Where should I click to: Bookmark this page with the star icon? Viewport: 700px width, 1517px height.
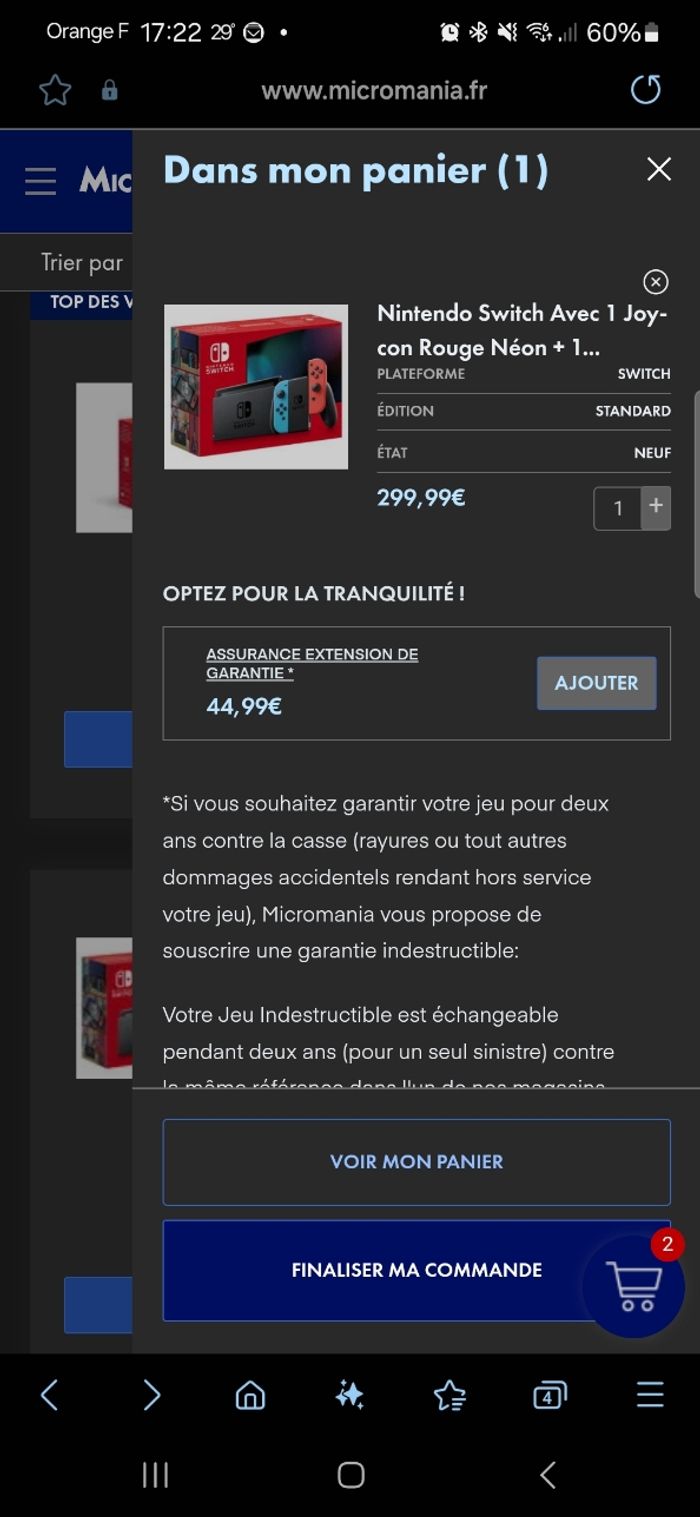click(55, 90)
